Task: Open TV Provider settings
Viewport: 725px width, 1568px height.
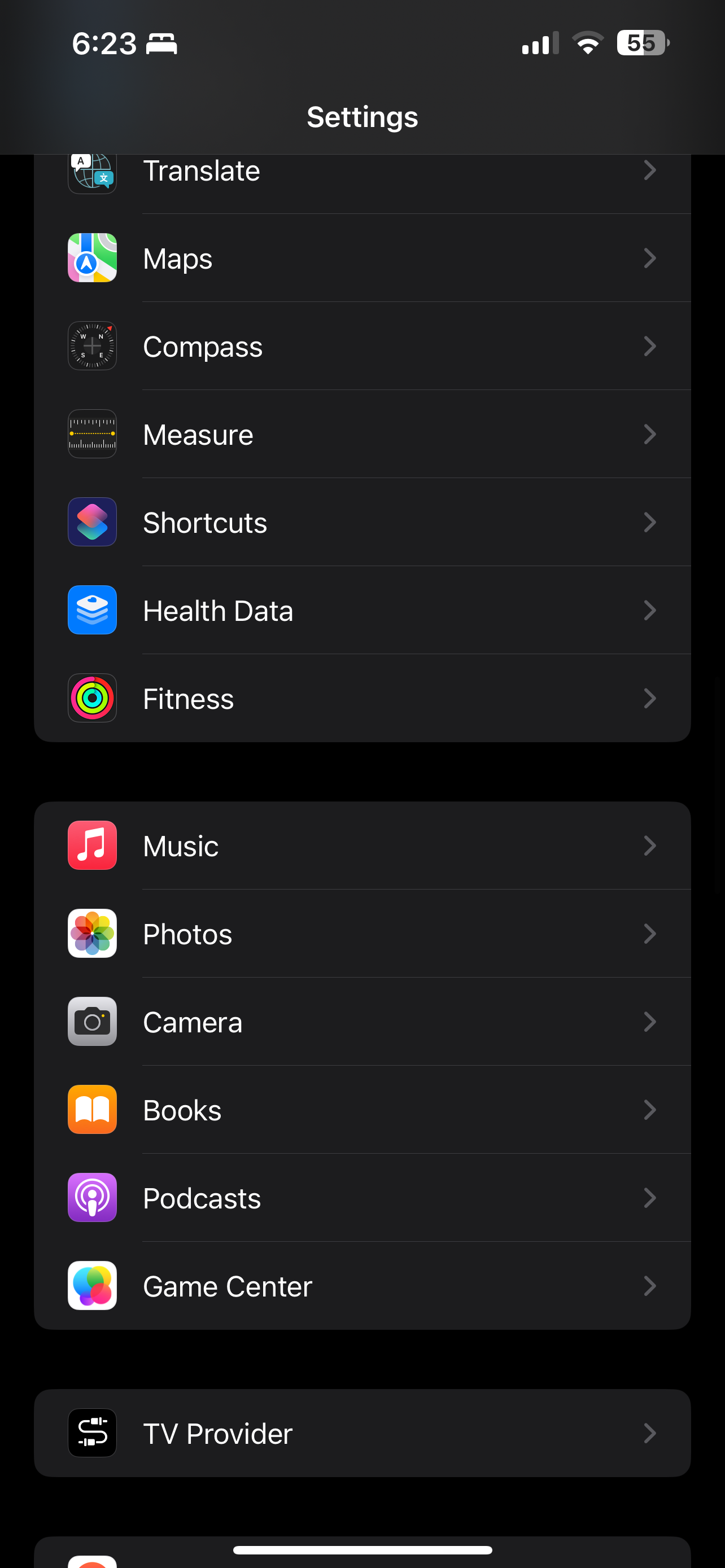Action: pyautogui.click(x=362, y=1433)
